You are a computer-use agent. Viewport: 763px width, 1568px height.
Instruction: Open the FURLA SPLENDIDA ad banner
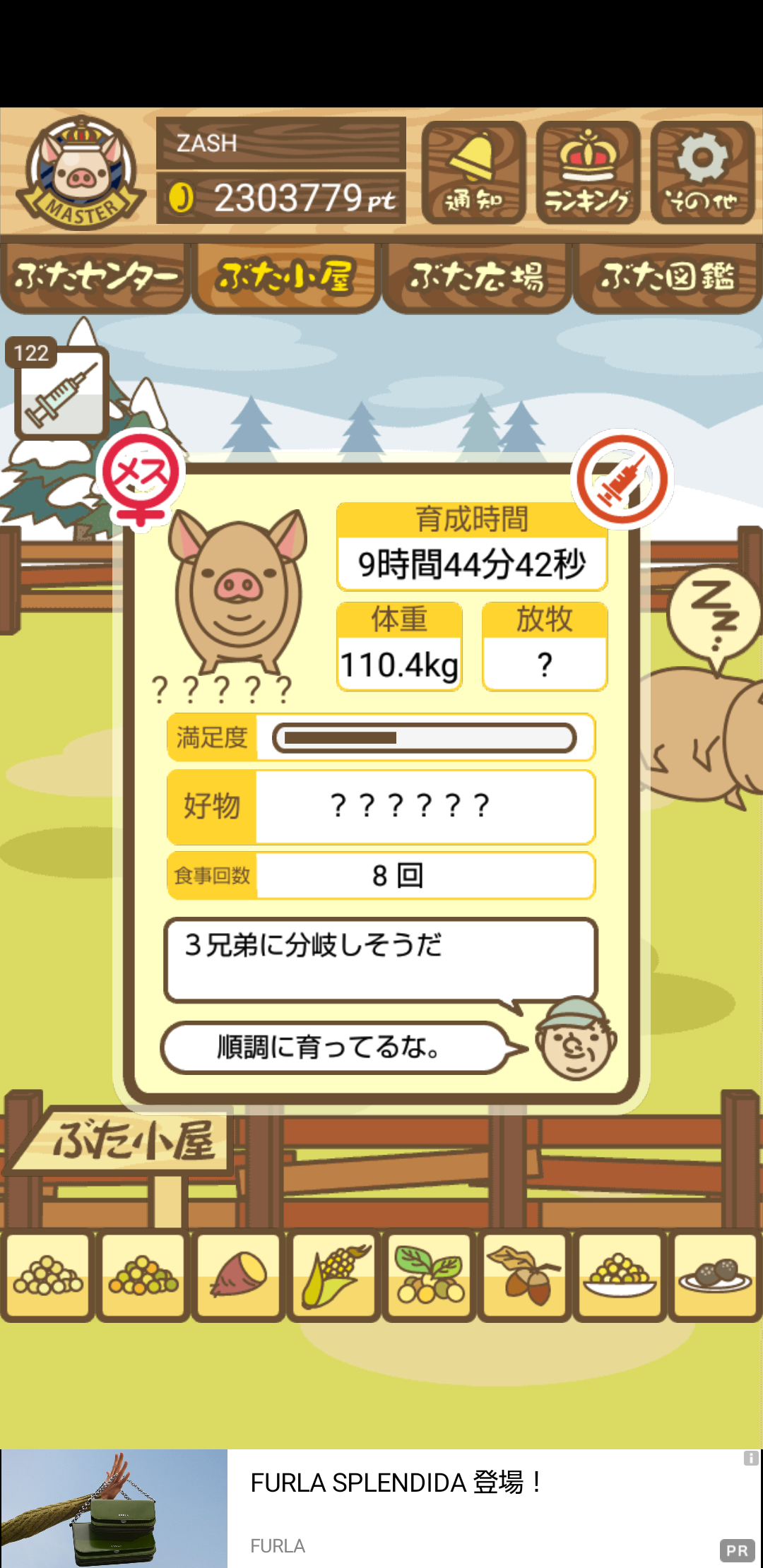coord(381,1508)
